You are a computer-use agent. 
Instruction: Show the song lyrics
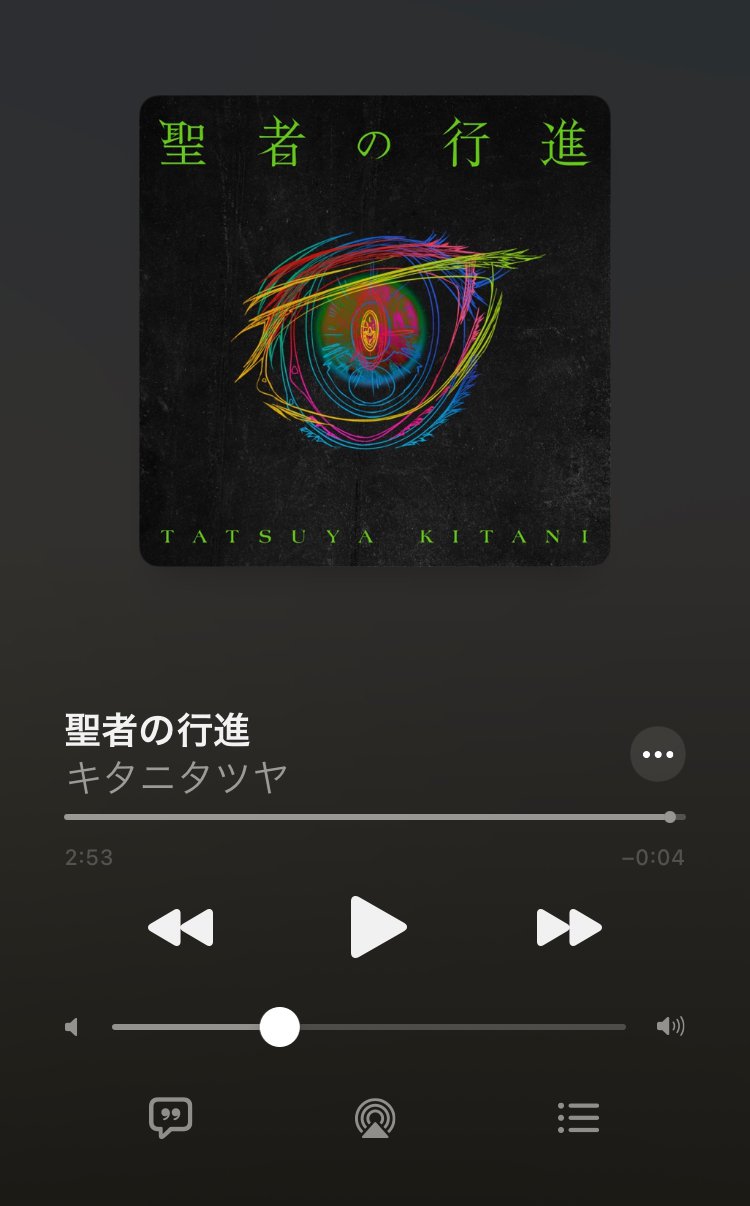click(x=170, y=1117)
